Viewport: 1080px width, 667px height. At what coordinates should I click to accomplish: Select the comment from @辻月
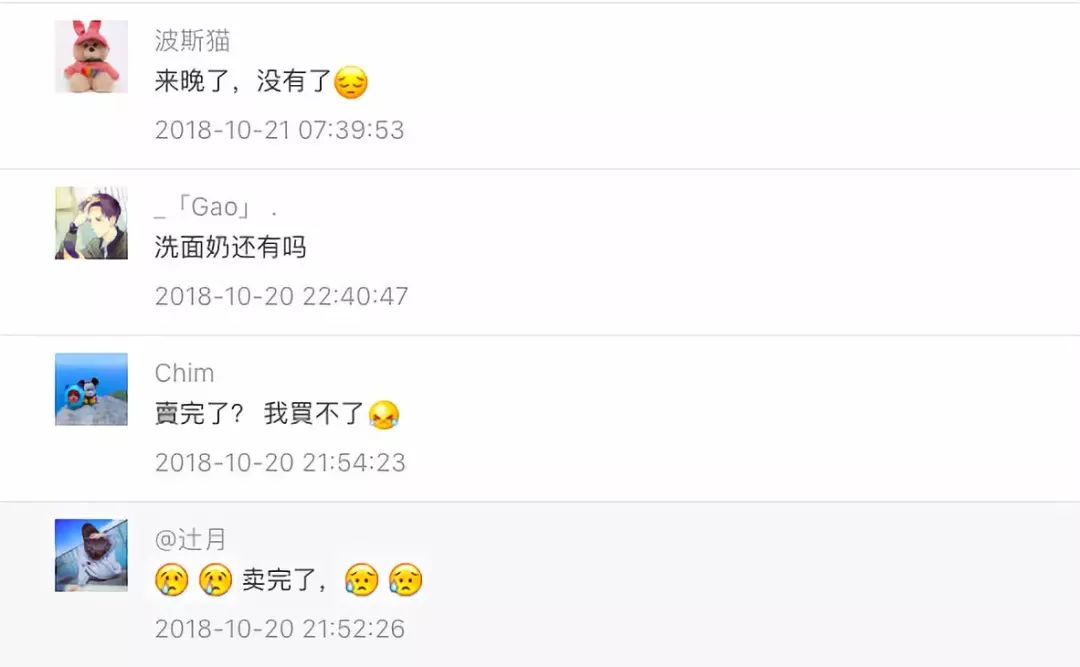click(288, 580)
